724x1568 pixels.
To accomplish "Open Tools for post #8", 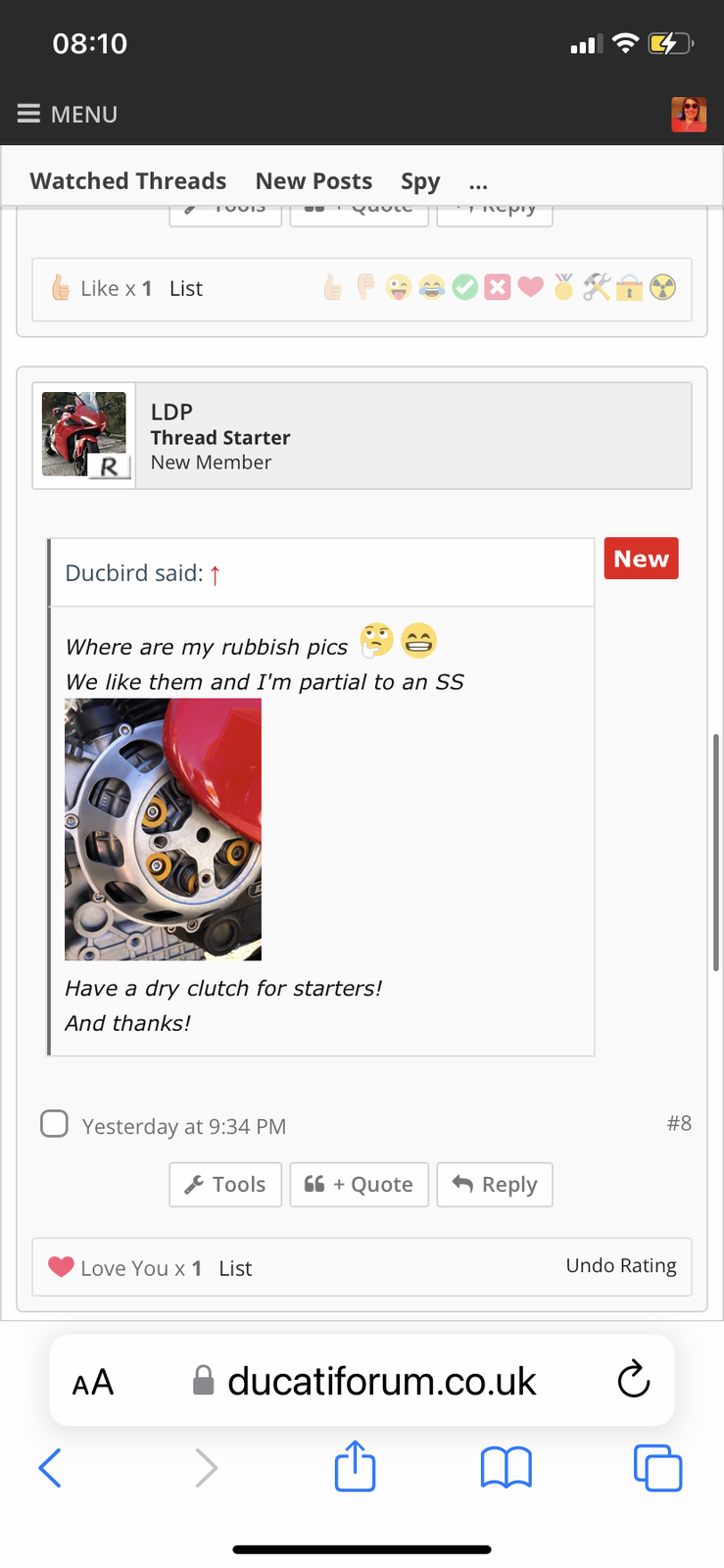I will (x=225, y=1185).
